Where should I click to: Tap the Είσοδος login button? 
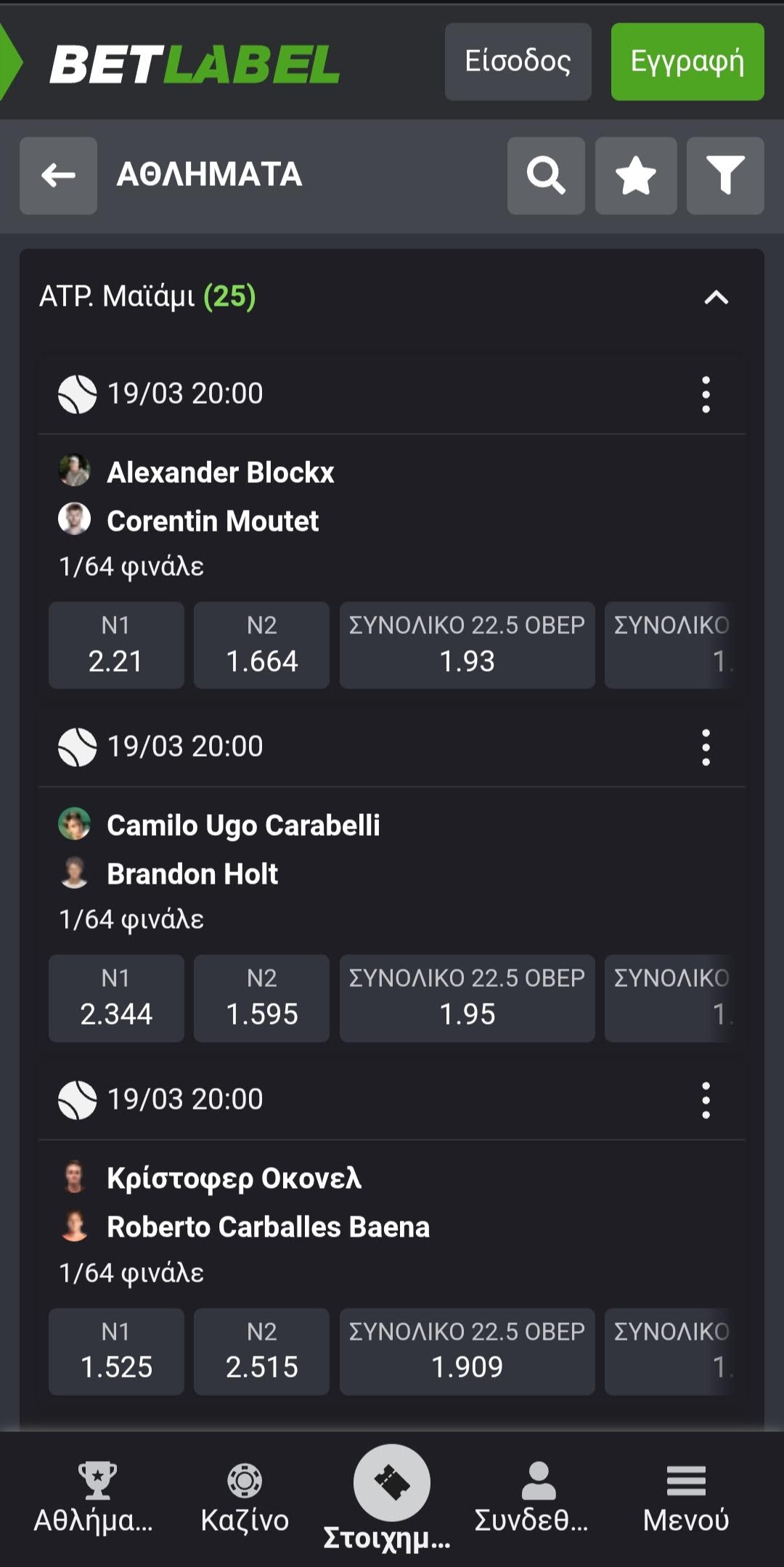coord(518,62)
